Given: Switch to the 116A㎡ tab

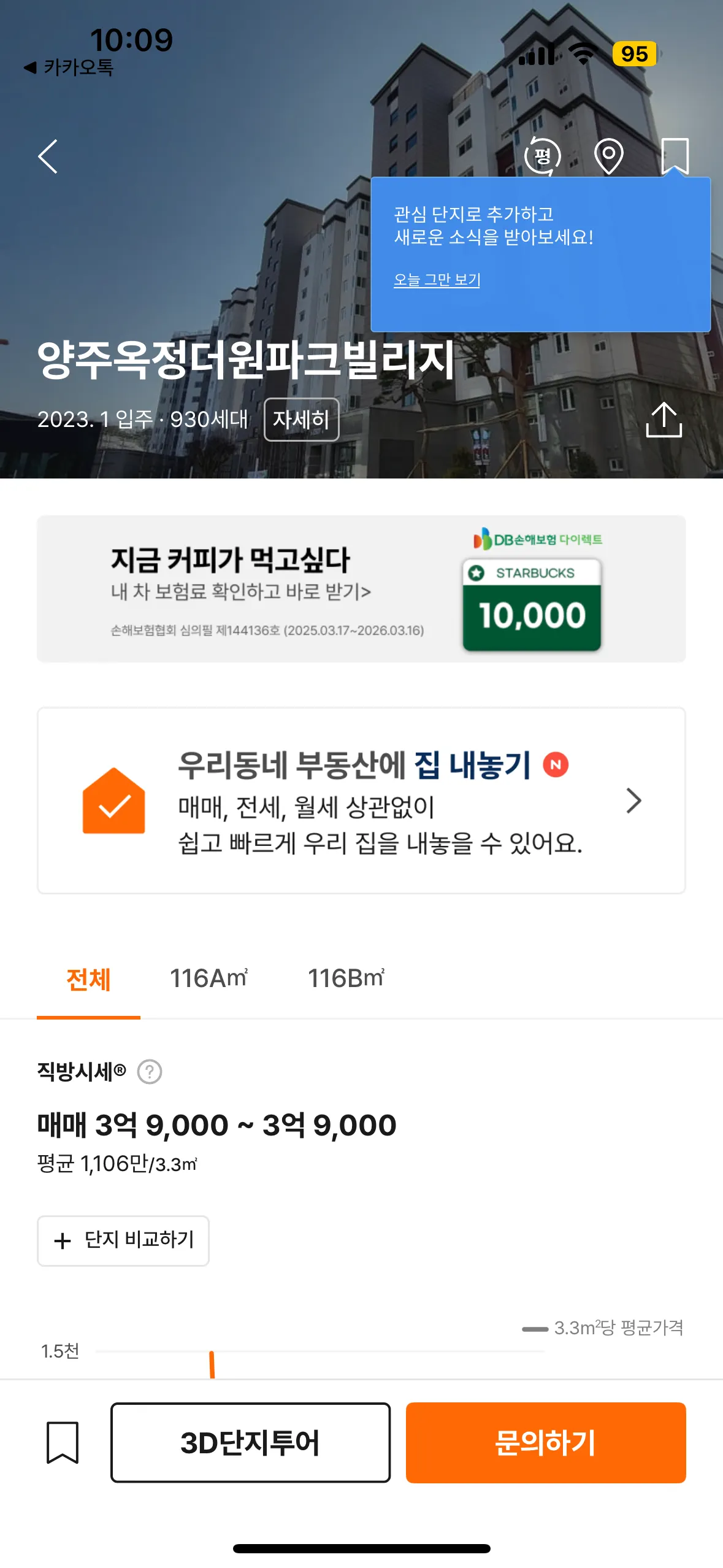Looking at the screenshot, I should click(208, 979).
